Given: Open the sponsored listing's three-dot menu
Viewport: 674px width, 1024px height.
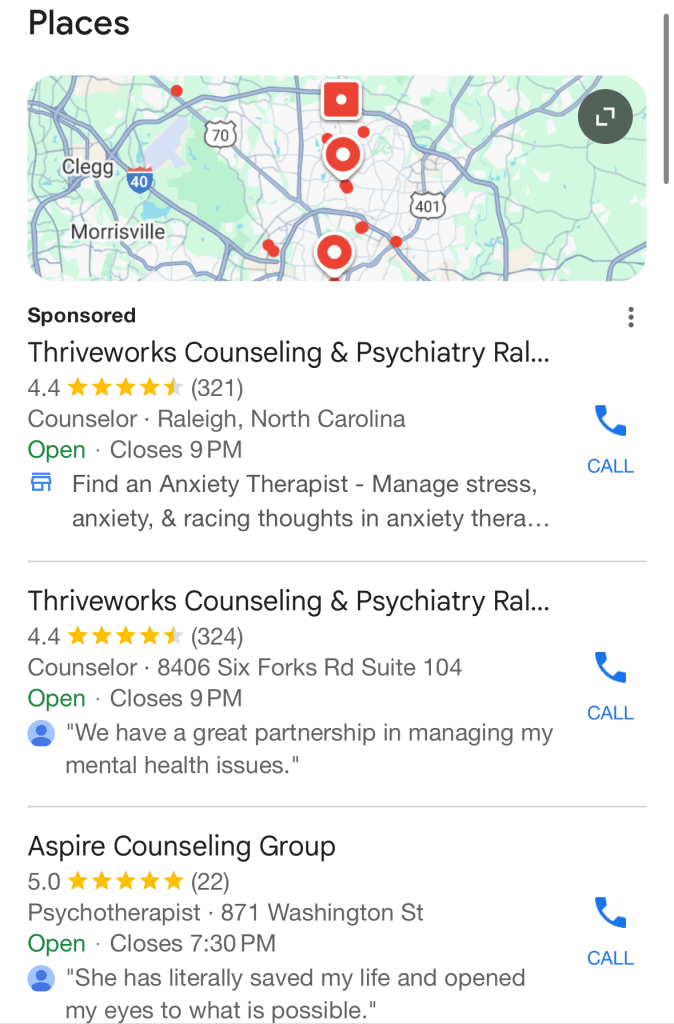Looking at the screenshot, I should [x=630, y=317].
